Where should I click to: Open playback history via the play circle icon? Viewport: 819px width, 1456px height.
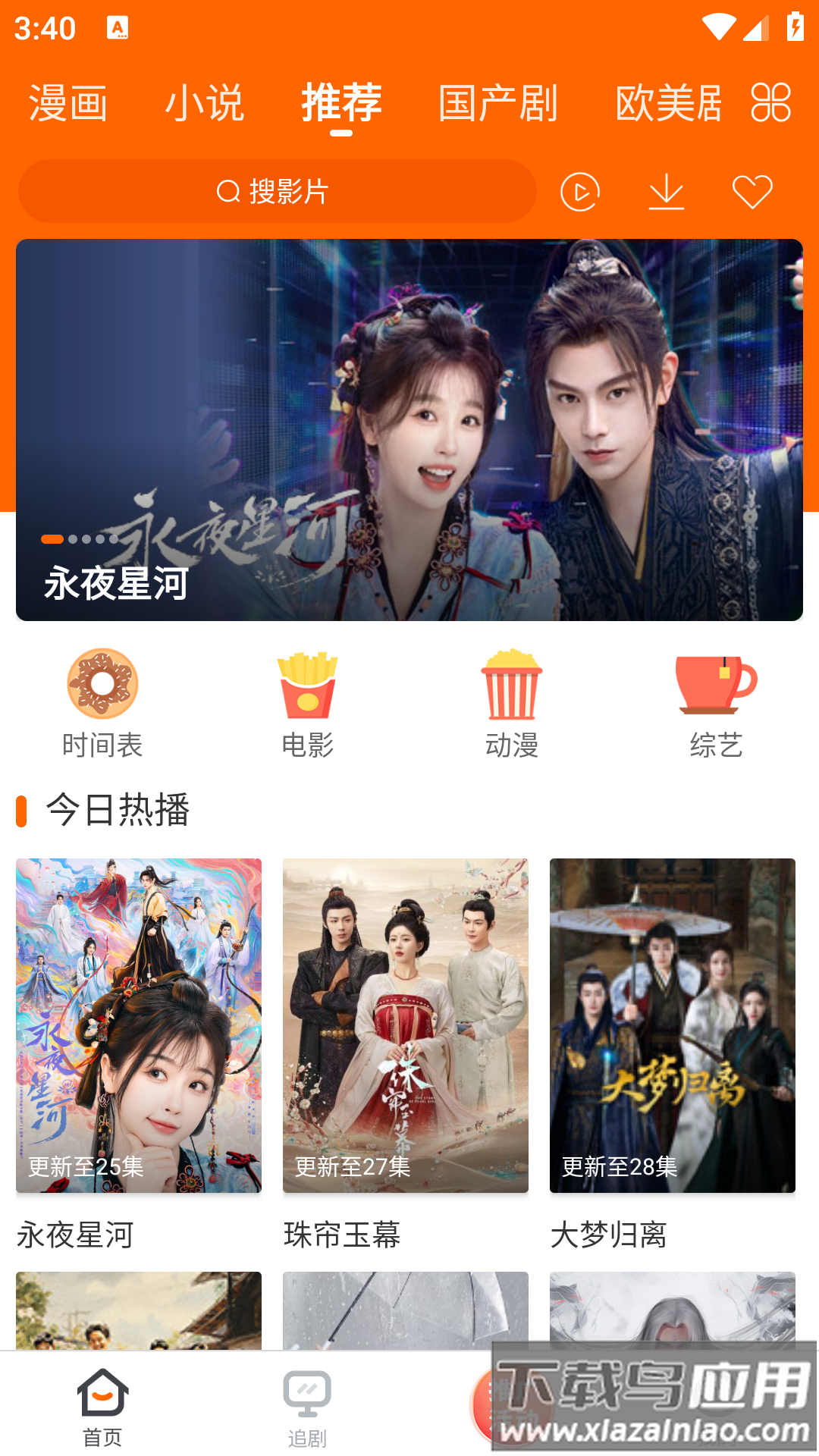coord(579,191)
